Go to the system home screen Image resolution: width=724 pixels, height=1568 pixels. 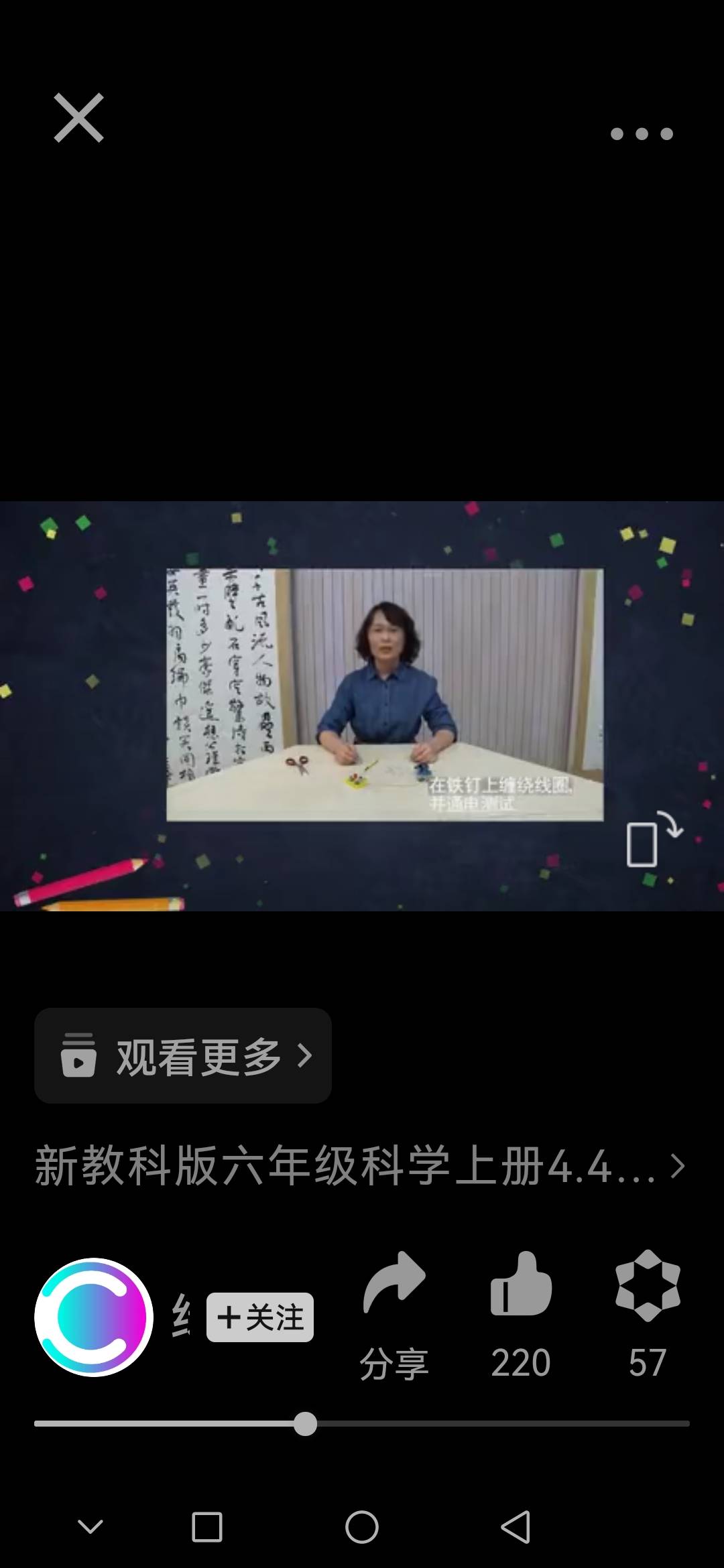coord(362,1528)
